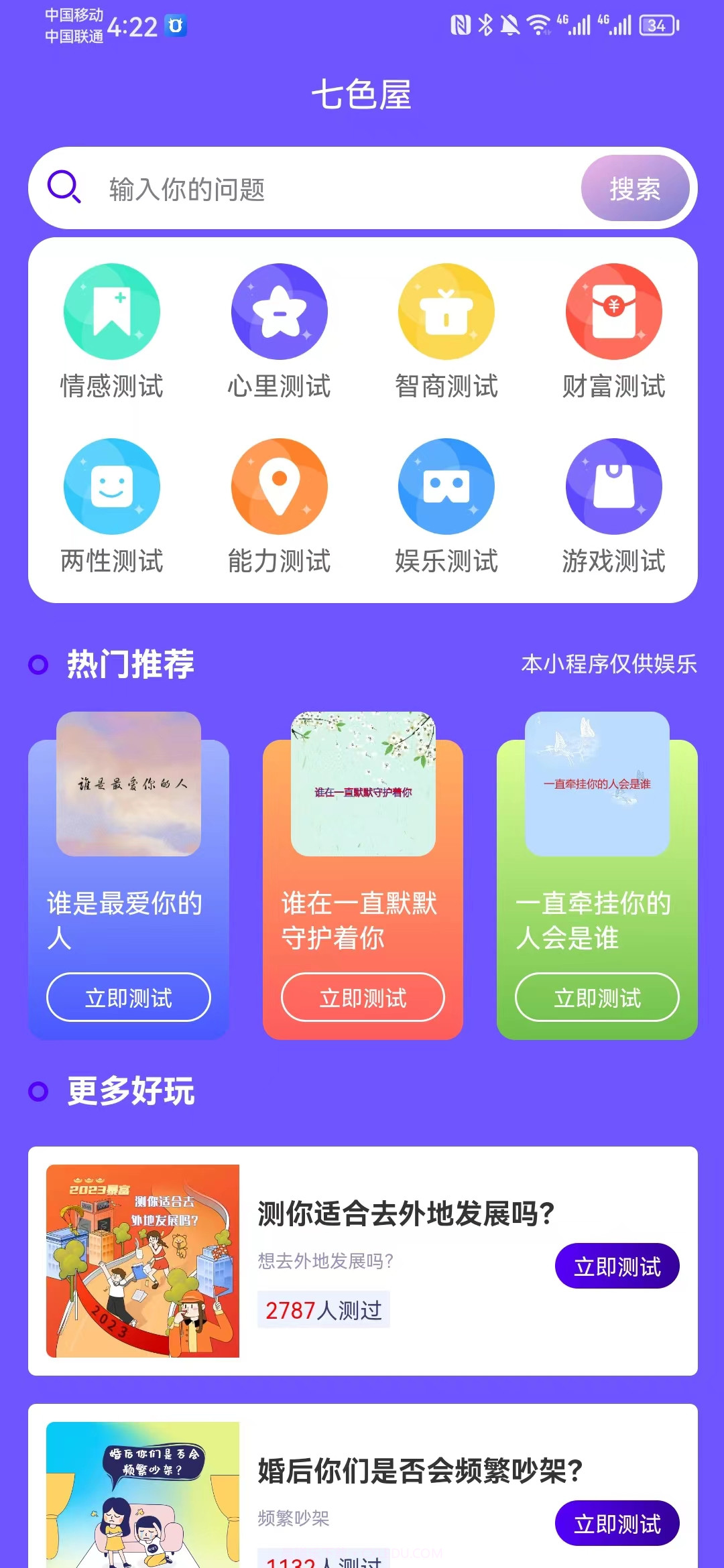The width and height of the screenshot is (724, 1568).
Task: Select the 能力测试 location pin icon
Action: coord(279,487)
